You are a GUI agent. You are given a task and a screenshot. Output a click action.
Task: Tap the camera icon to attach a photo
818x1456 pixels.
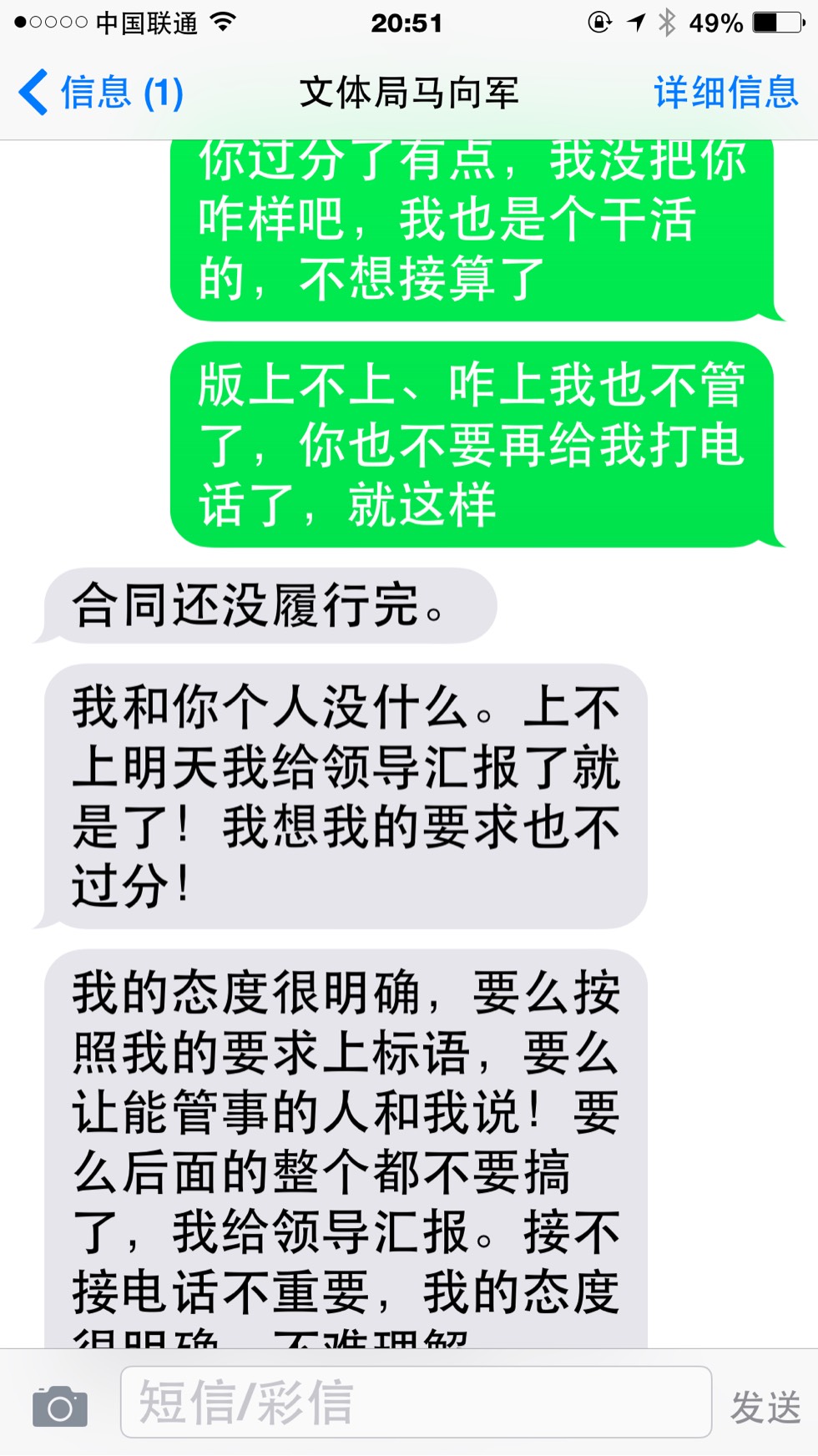[x=59, y=1407]
